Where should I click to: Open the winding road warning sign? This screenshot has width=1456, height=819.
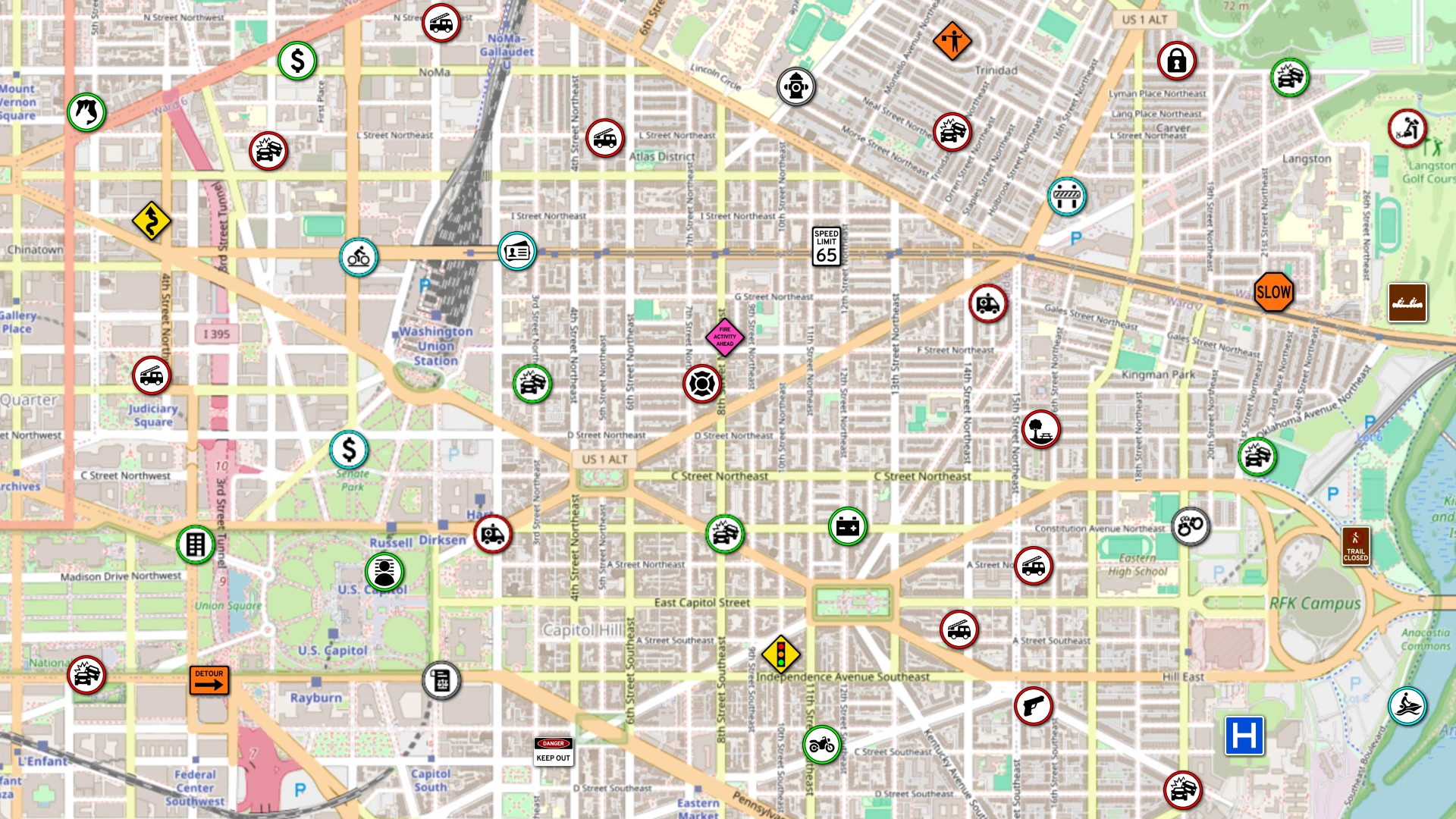[x=152, y=221]
